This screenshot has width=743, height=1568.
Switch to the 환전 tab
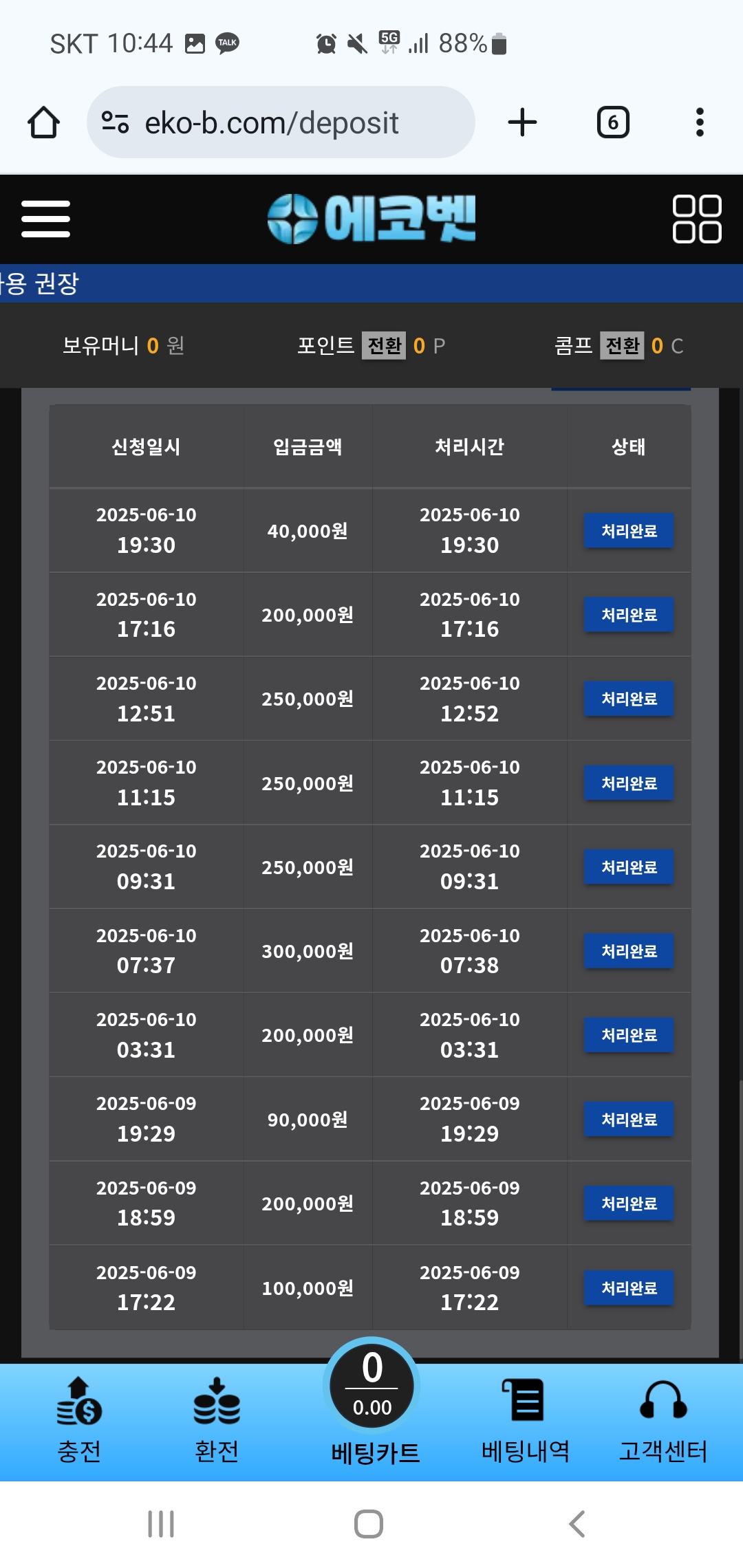pyautogui.click(x=217, y=1421)
